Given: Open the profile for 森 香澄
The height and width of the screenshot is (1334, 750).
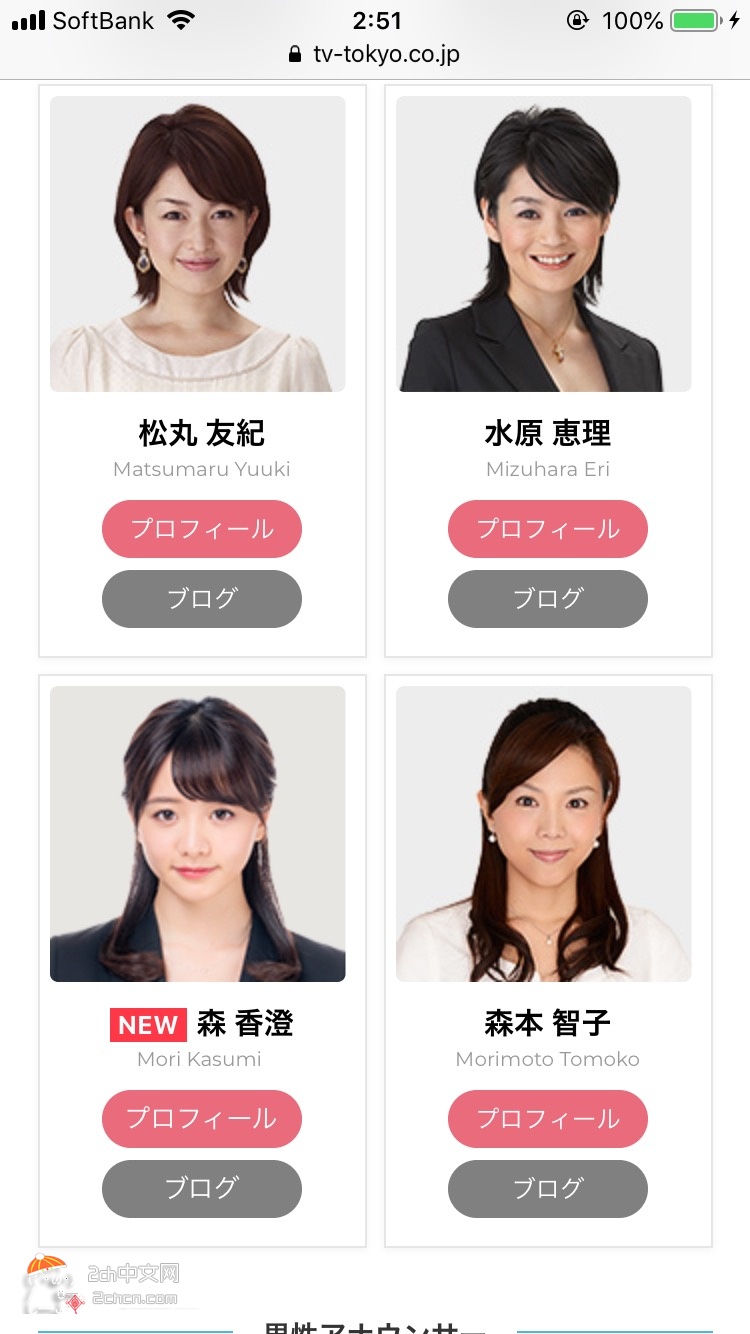Looking at the screenshot, I should point(201,1119).
